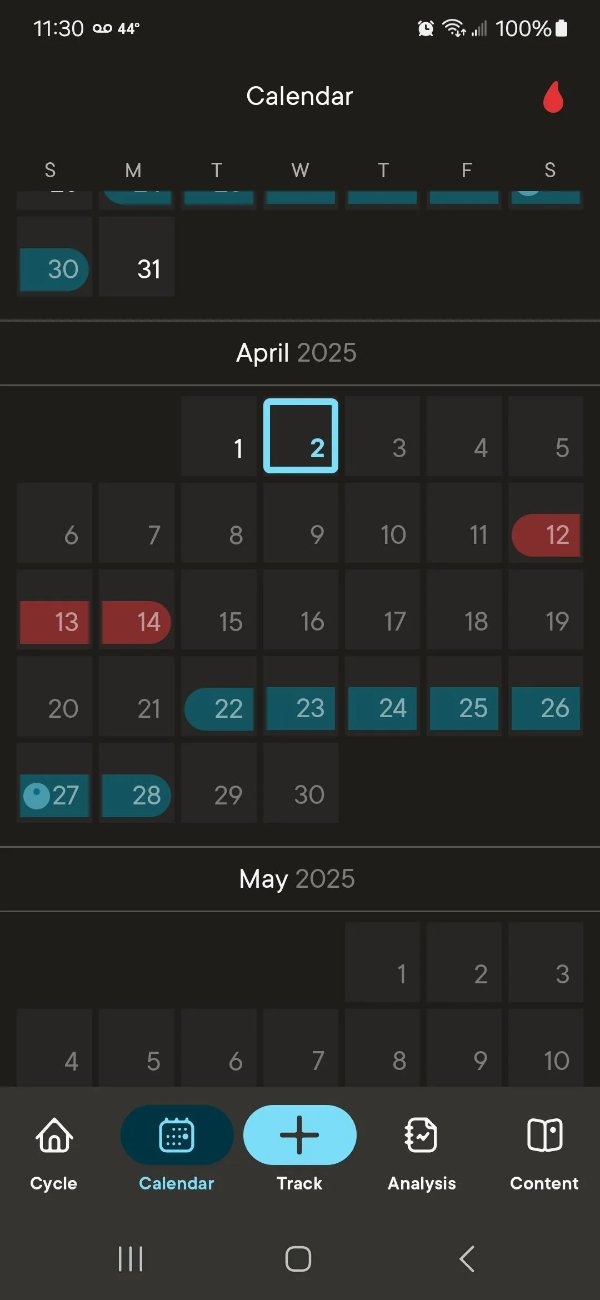The image size is (600, 1300).
Task: Open the Track plus button
Action: coord(299,1136)
